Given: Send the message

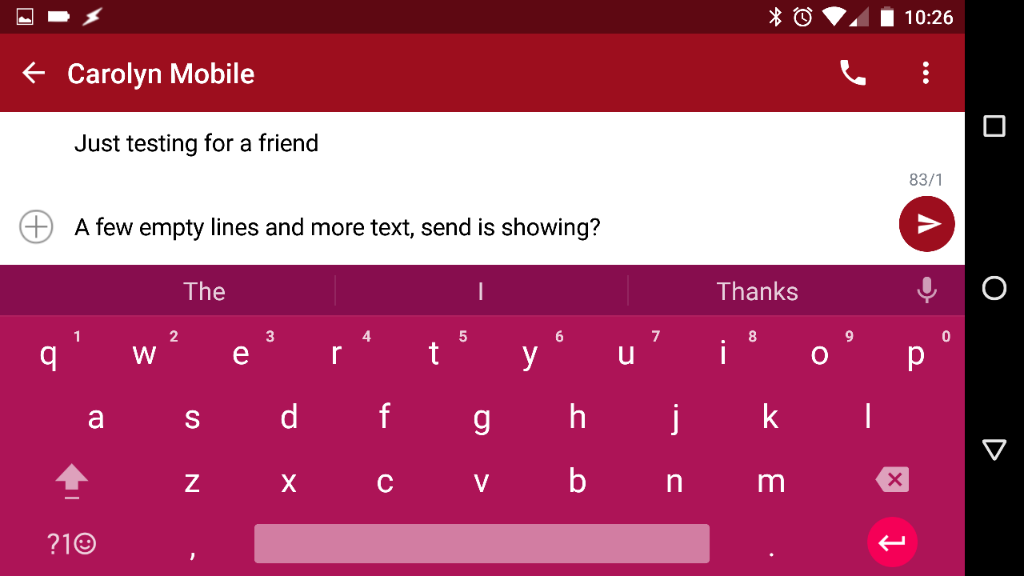Looking at the screenshot, I should (x=926, y=224).
